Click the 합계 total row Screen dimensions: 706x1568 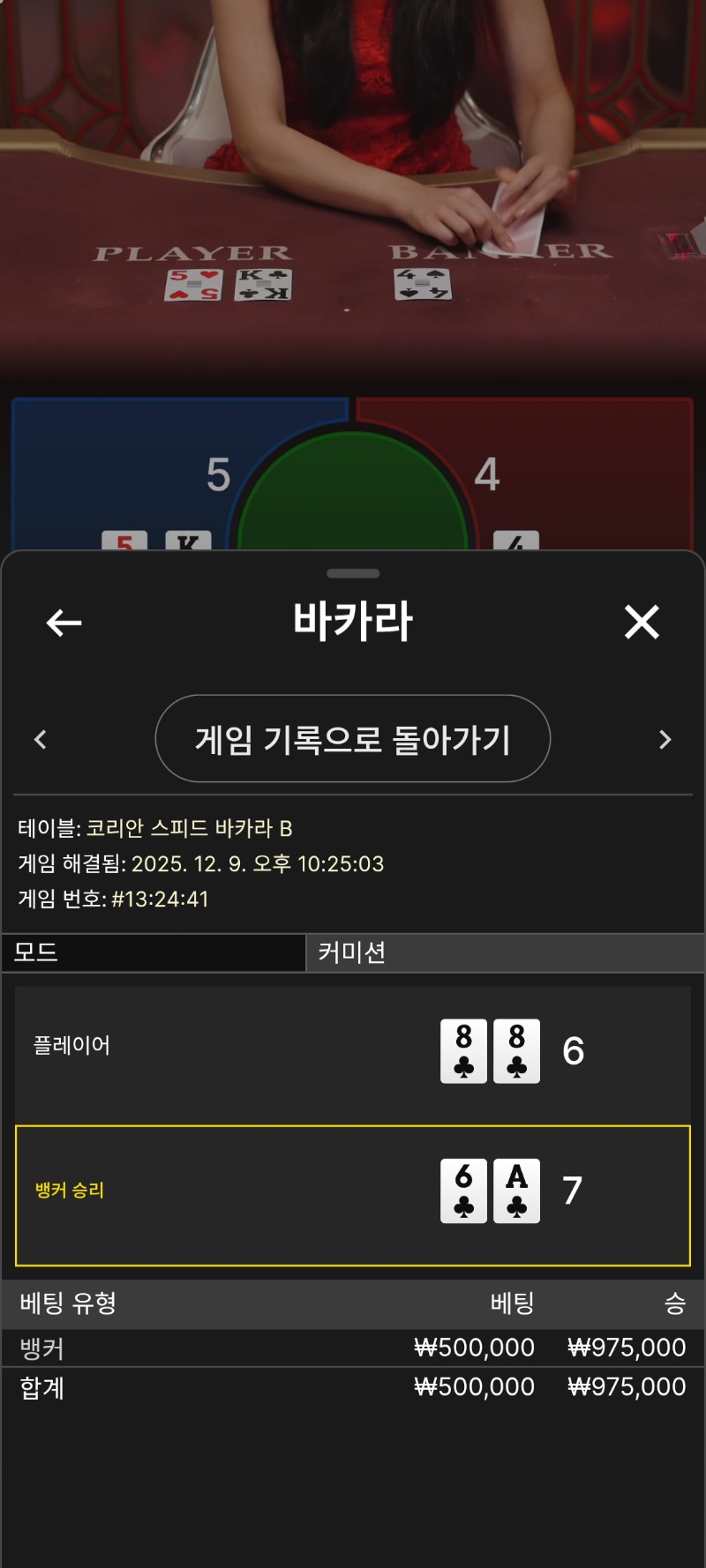coord(353,1386)
